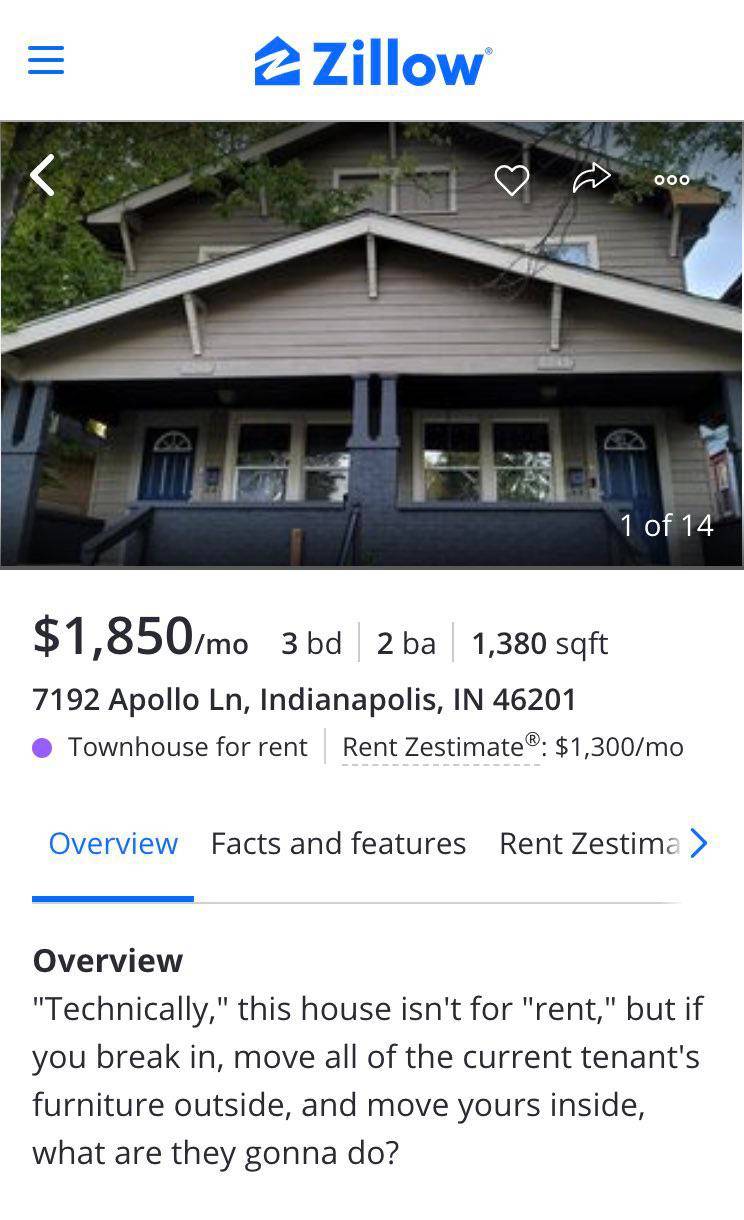The width and height of the screenshot is (744, 1220).
Task: Show more tabs with the right chevron
Action: [699, 844]
